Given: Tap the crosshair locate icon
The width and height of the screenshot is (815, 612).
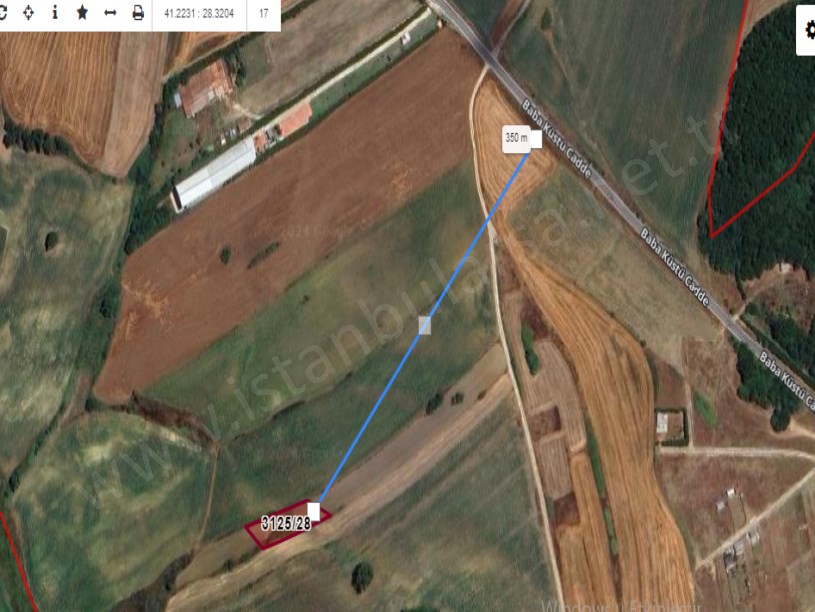Looking at the screenshot, I should [28, 13].
